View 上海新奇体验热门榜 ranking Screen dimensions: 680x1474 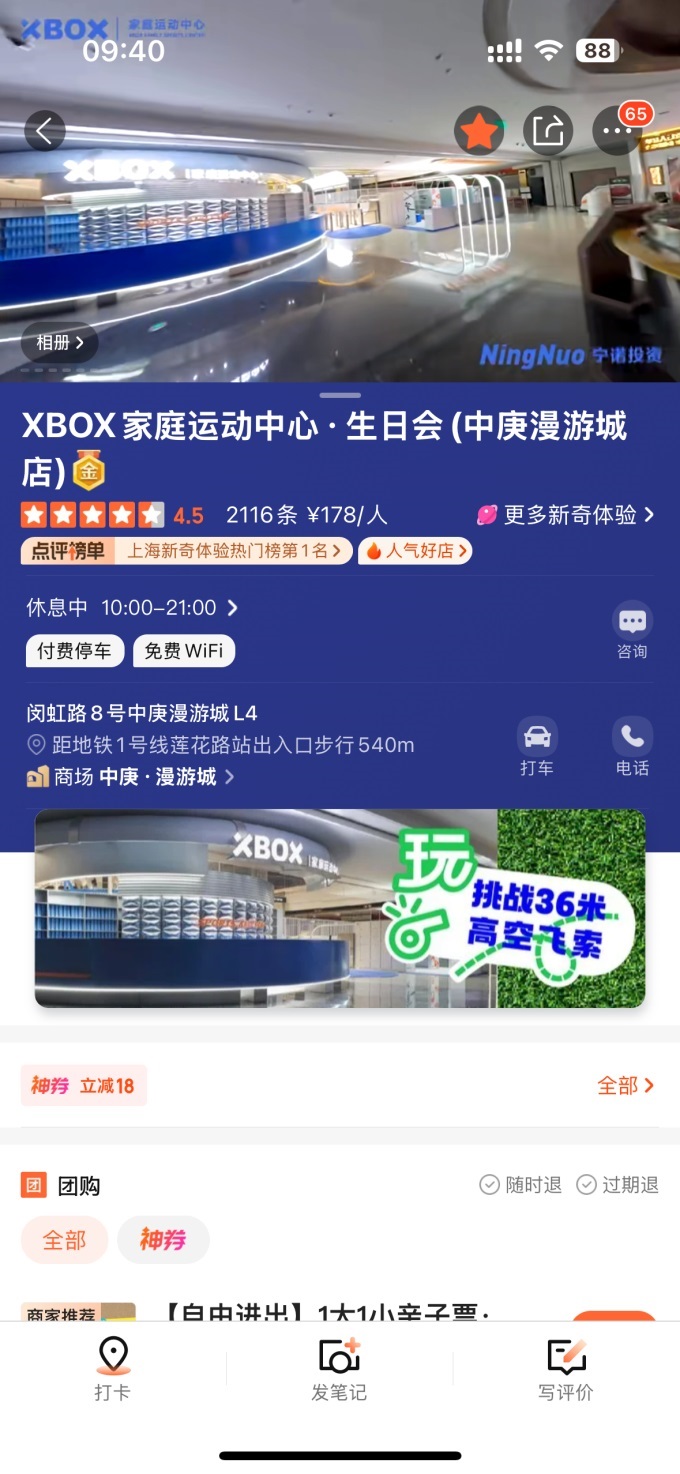(x=234, y=551)
